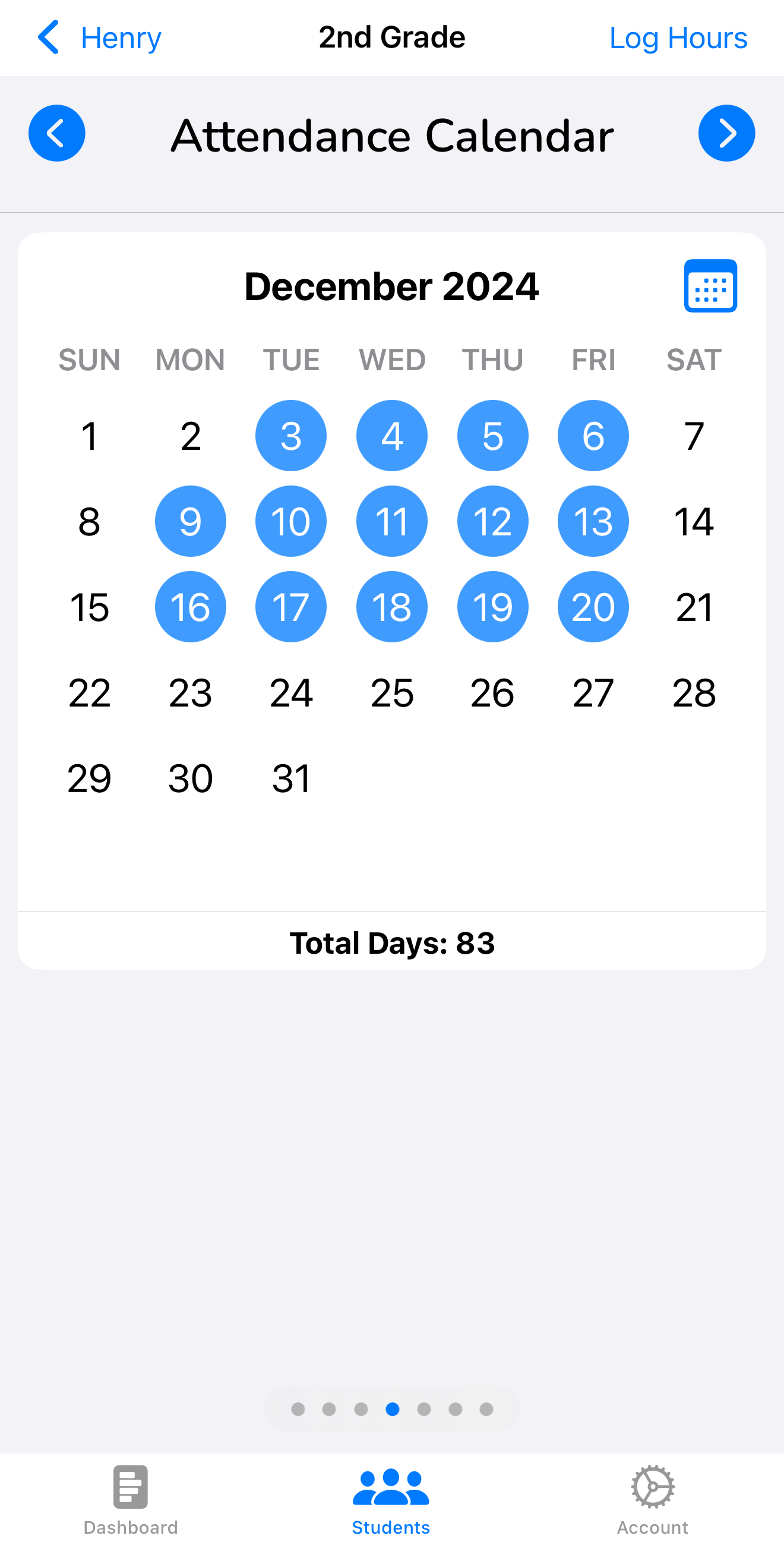This screenshot has width=784, height=1564.
Task: Tap the back chevron beside Henry
Action: (x=49, y=37)
